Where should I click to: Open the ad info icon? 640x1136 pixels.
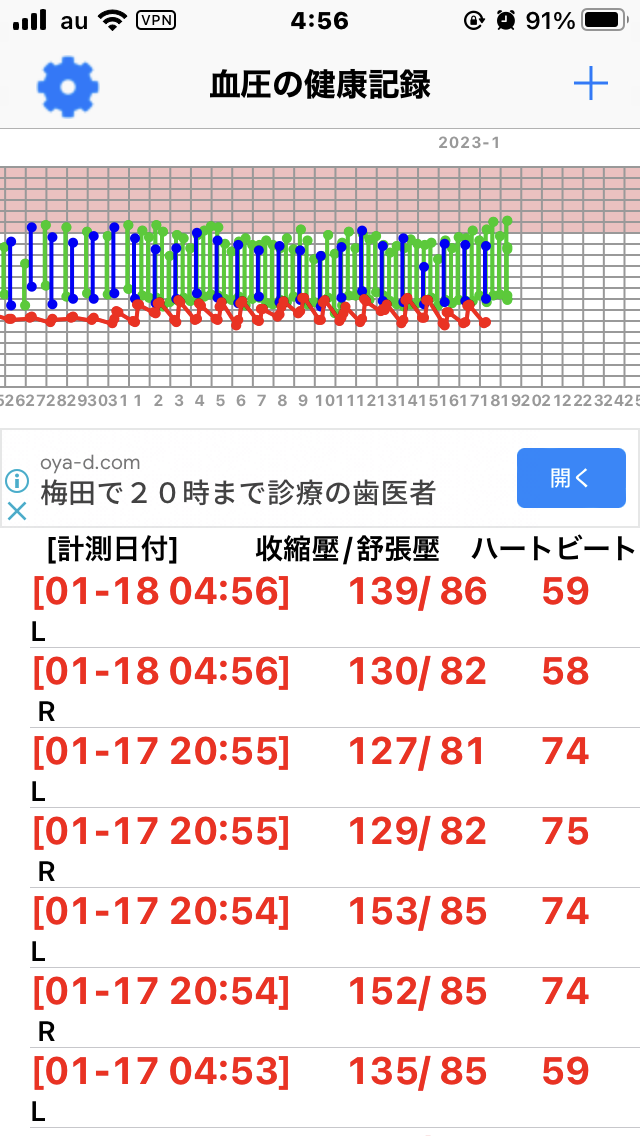pyautogui.click(x=17, y=480)
